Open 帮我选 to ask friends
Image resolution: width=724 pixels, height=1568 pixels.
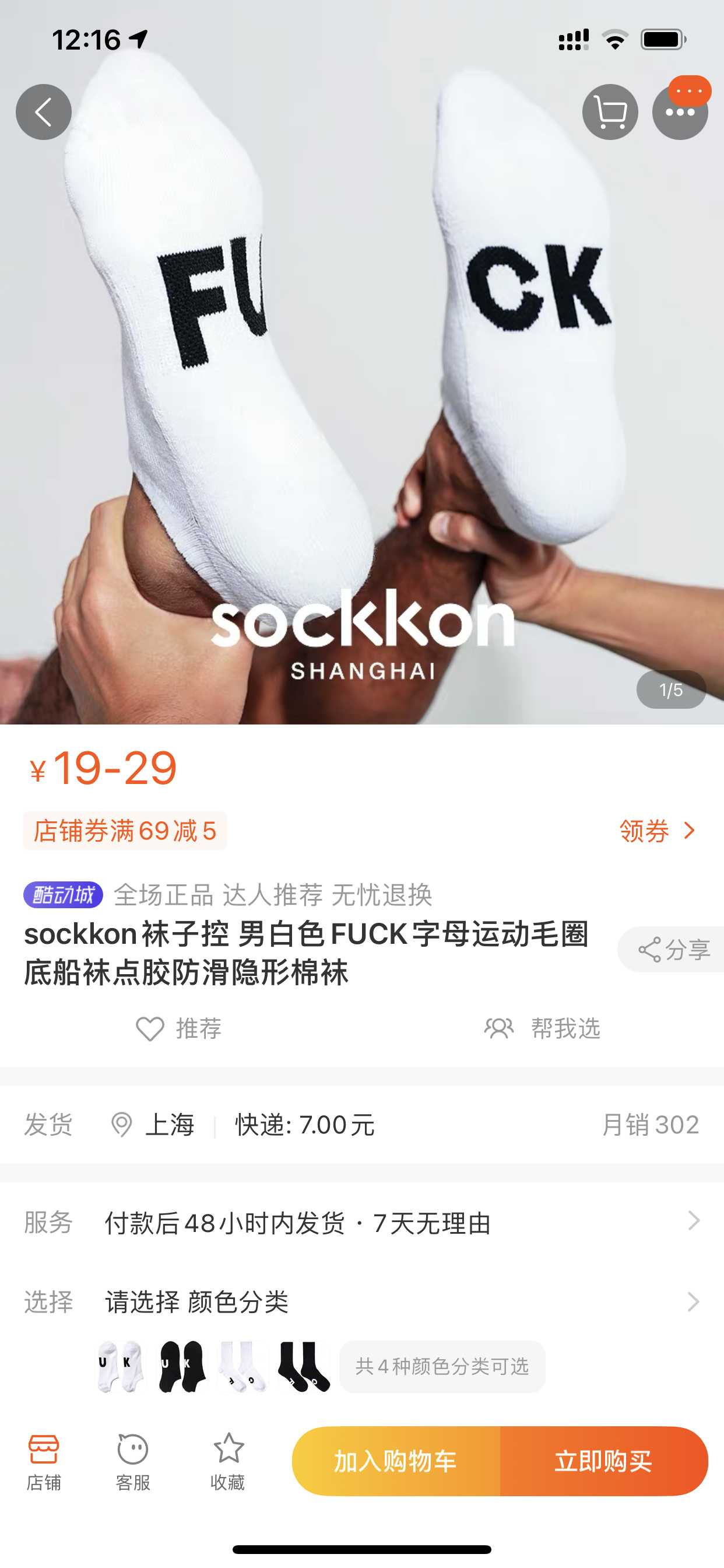click(542, 1028)
